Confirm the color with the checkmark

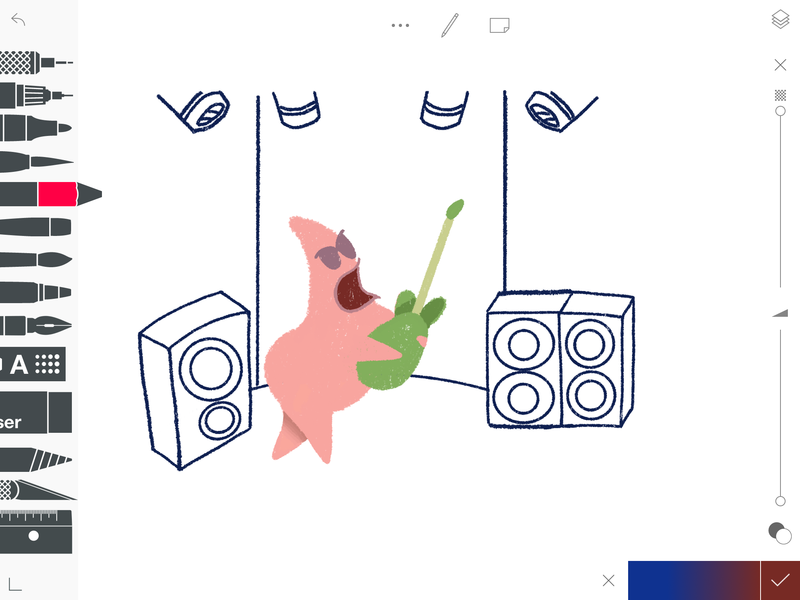click(780, 581)
